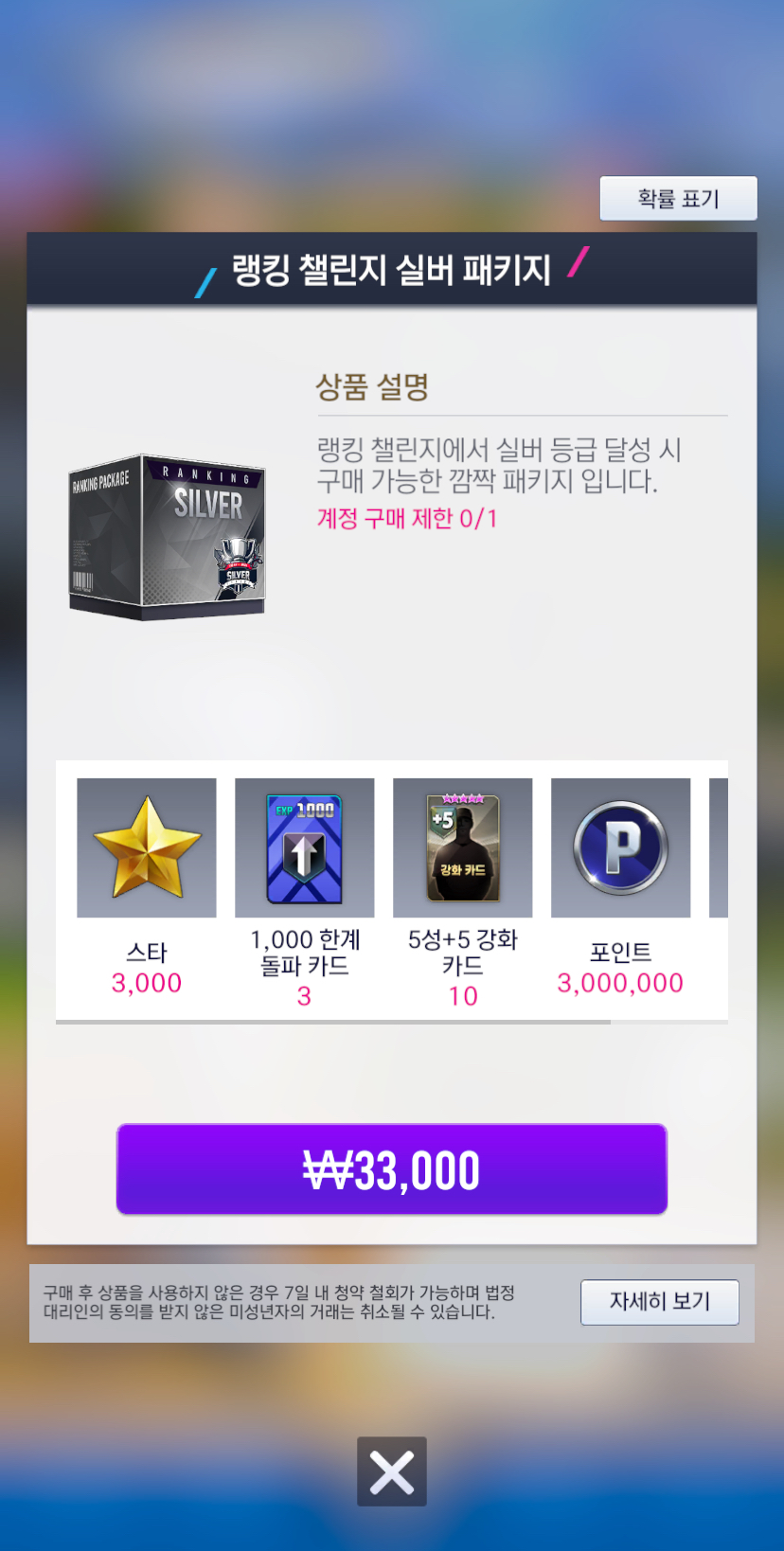Open 자세히 보기 for refund details

click(x=659, y=1302)
